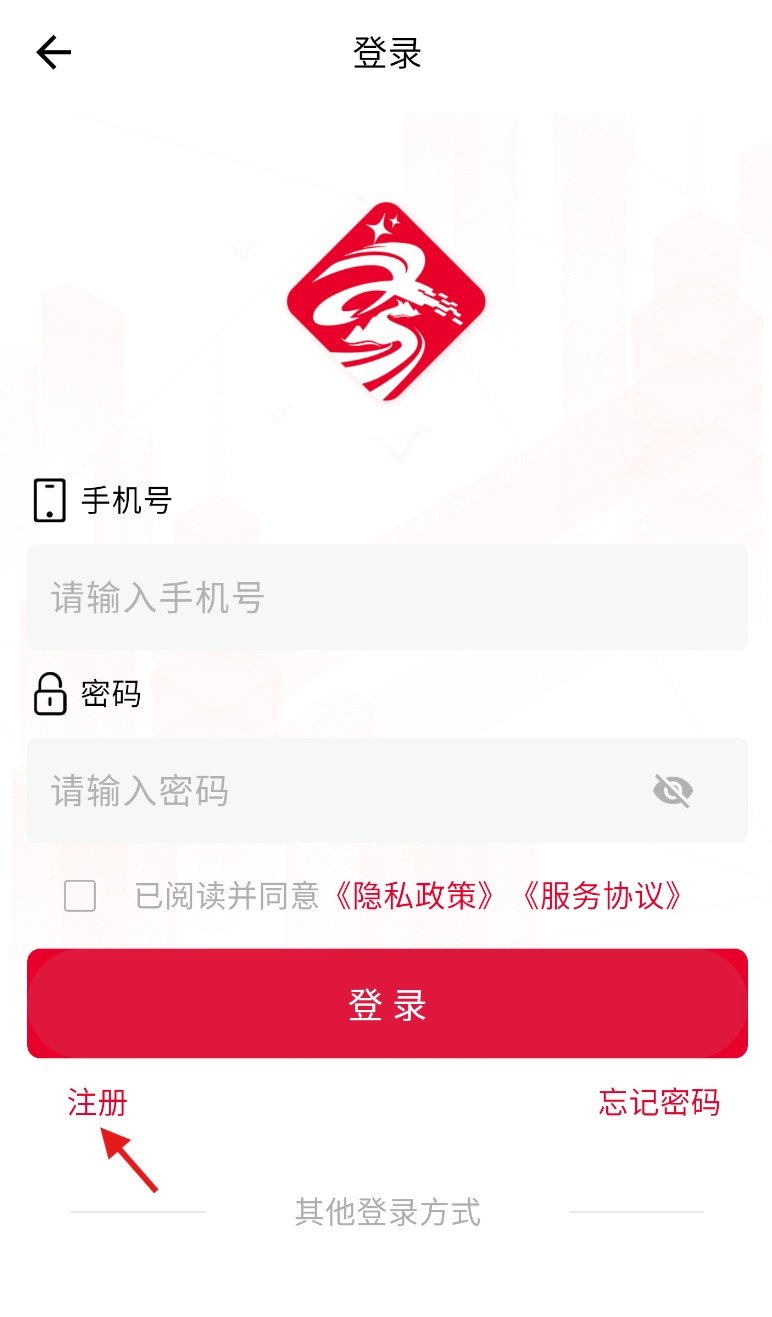
Task: Open the 《隐私政策》 link
Action: [x=413, y=896]
